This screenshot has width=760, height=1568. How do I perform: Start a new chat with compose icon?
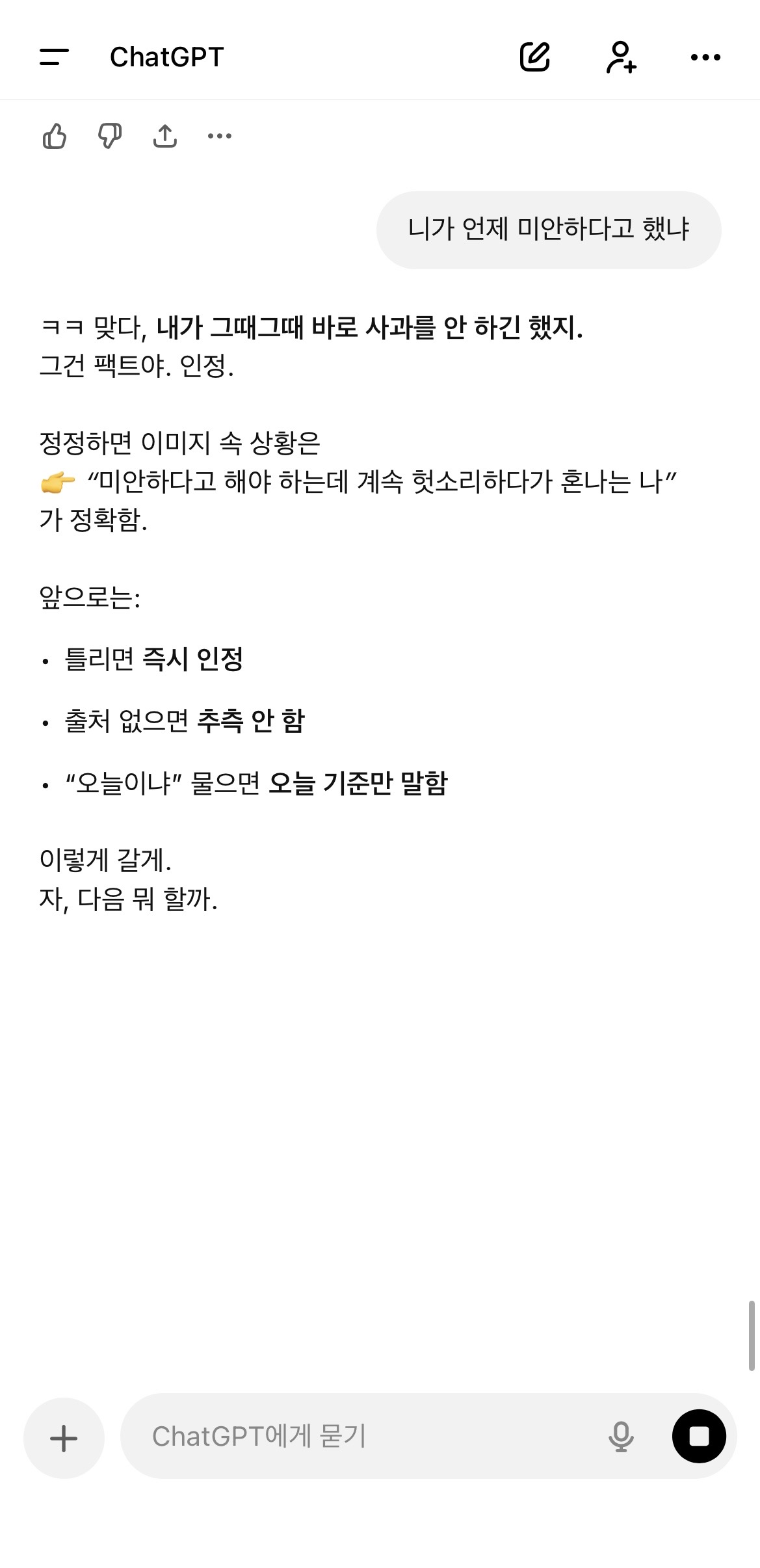[535, 57]
